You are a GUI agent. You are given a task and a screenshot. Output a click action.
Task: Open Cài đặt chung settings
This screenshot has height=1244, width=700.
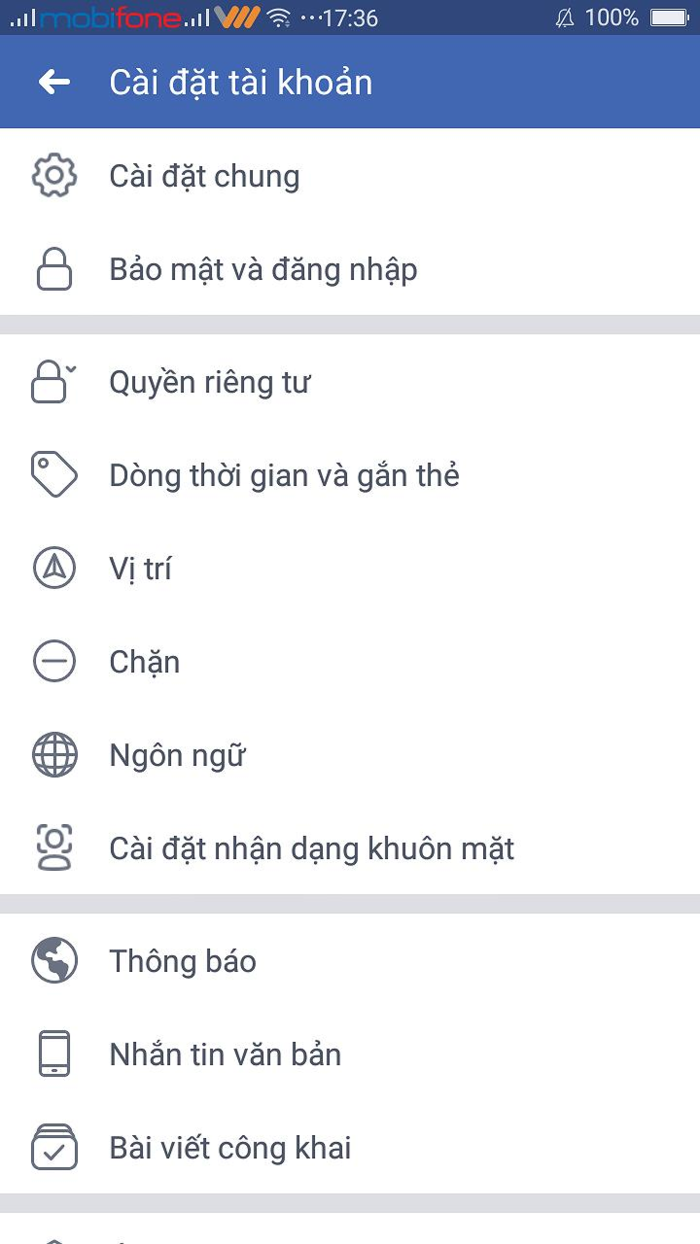204,177
